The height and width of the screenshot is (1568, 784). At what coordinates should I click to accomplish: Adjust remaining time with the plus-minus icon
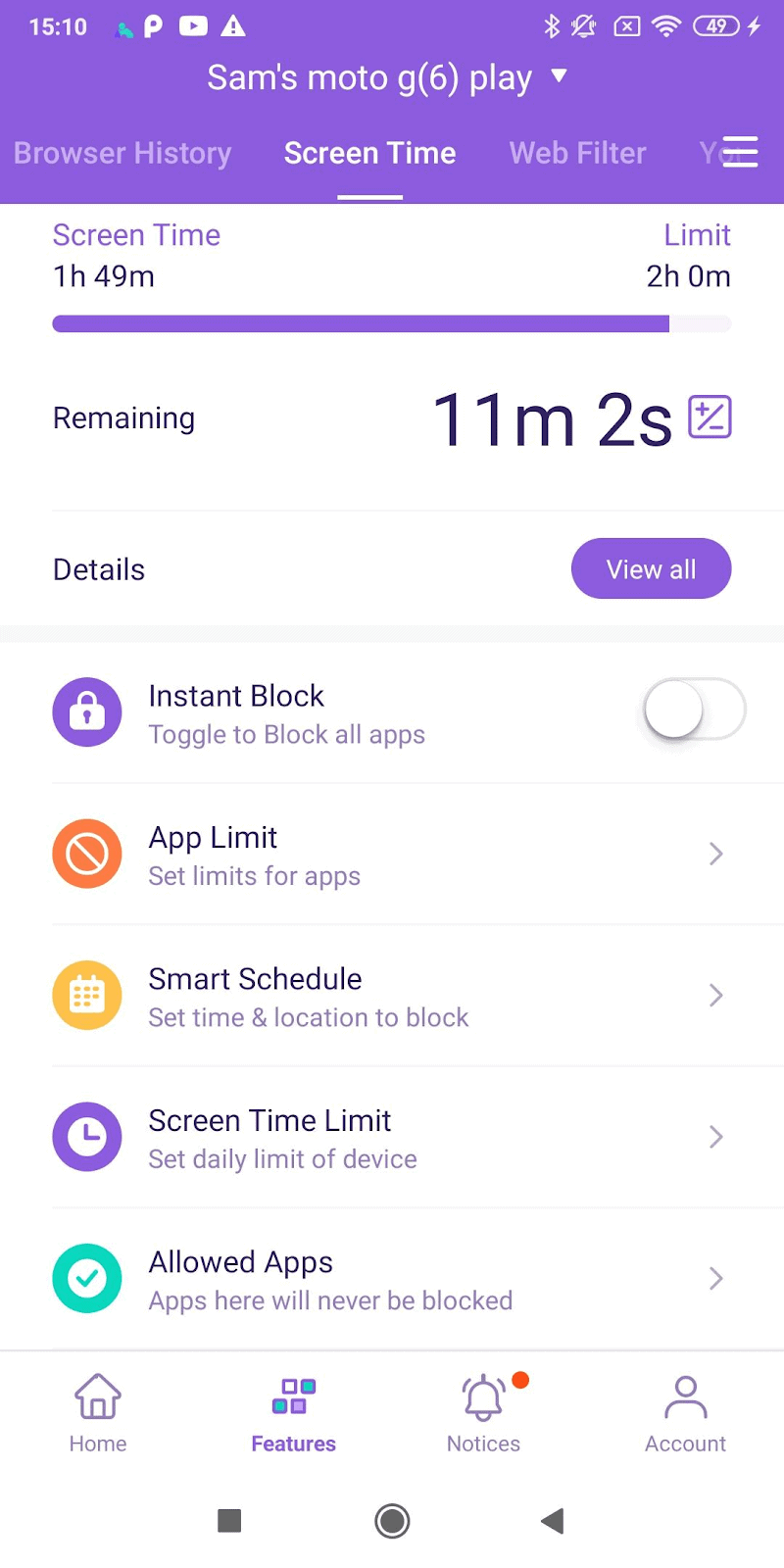(x=710, y=417)
